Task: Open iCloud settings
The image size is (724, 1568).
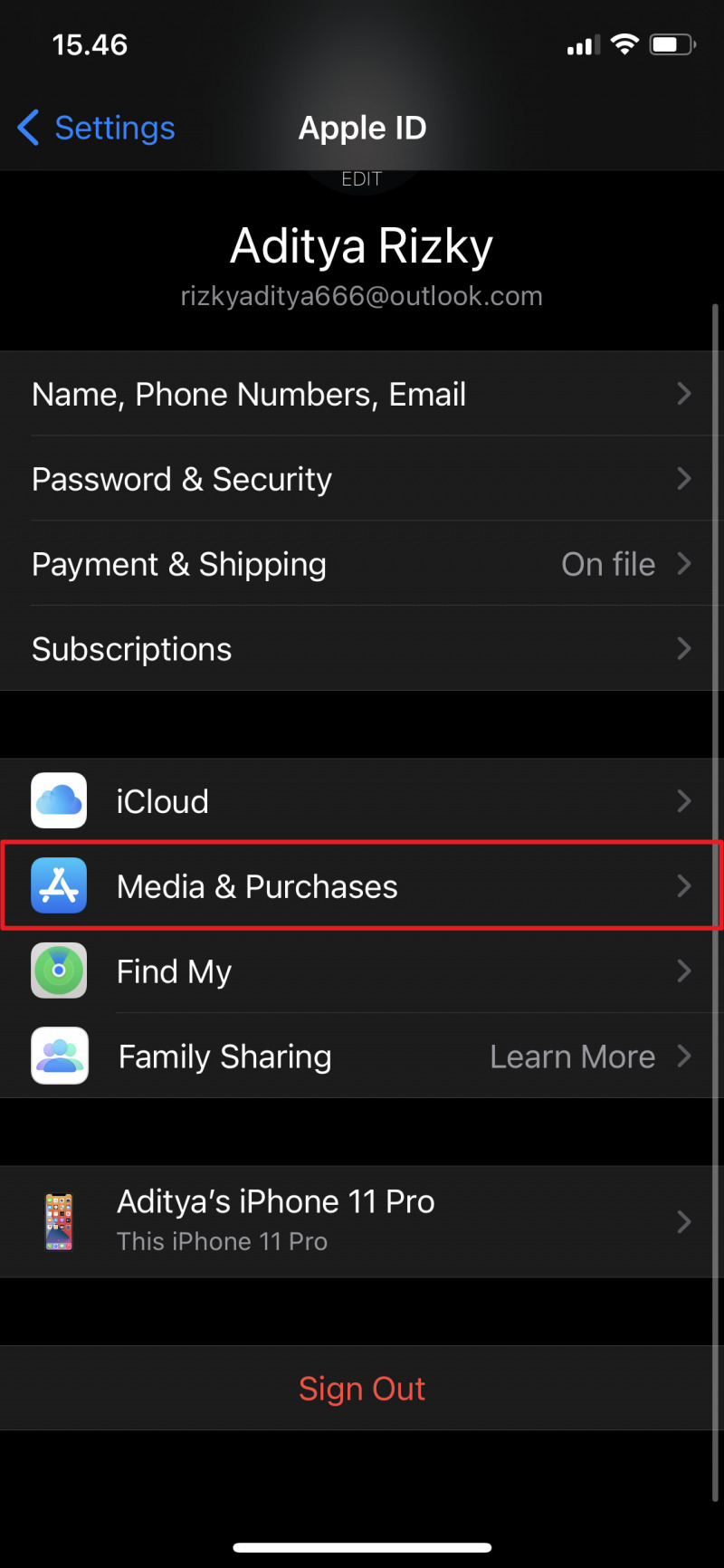Action: coord(362,801)
